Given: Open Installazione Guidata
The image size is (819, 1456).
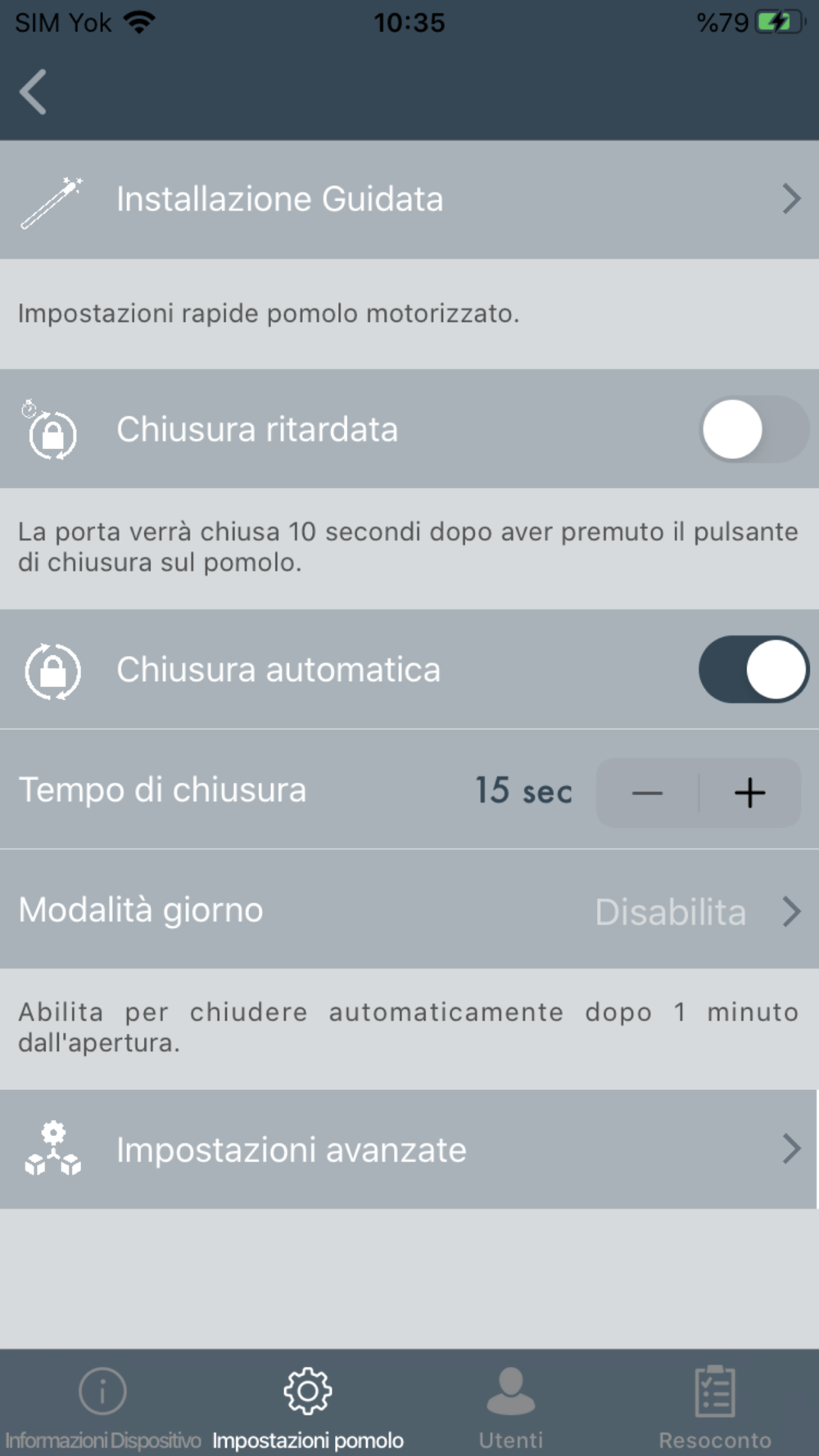Looking at the screenshot, I should (409, 199).
